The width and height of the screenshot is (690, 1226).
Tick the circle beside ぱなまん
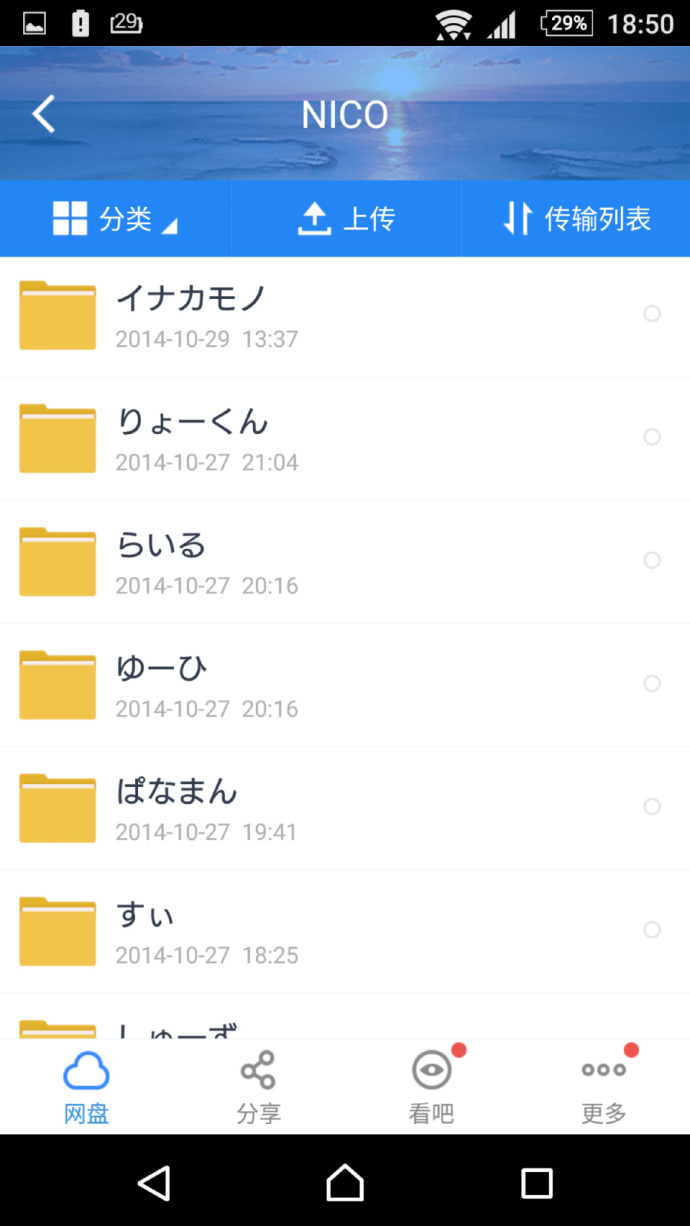coord(652,806)
